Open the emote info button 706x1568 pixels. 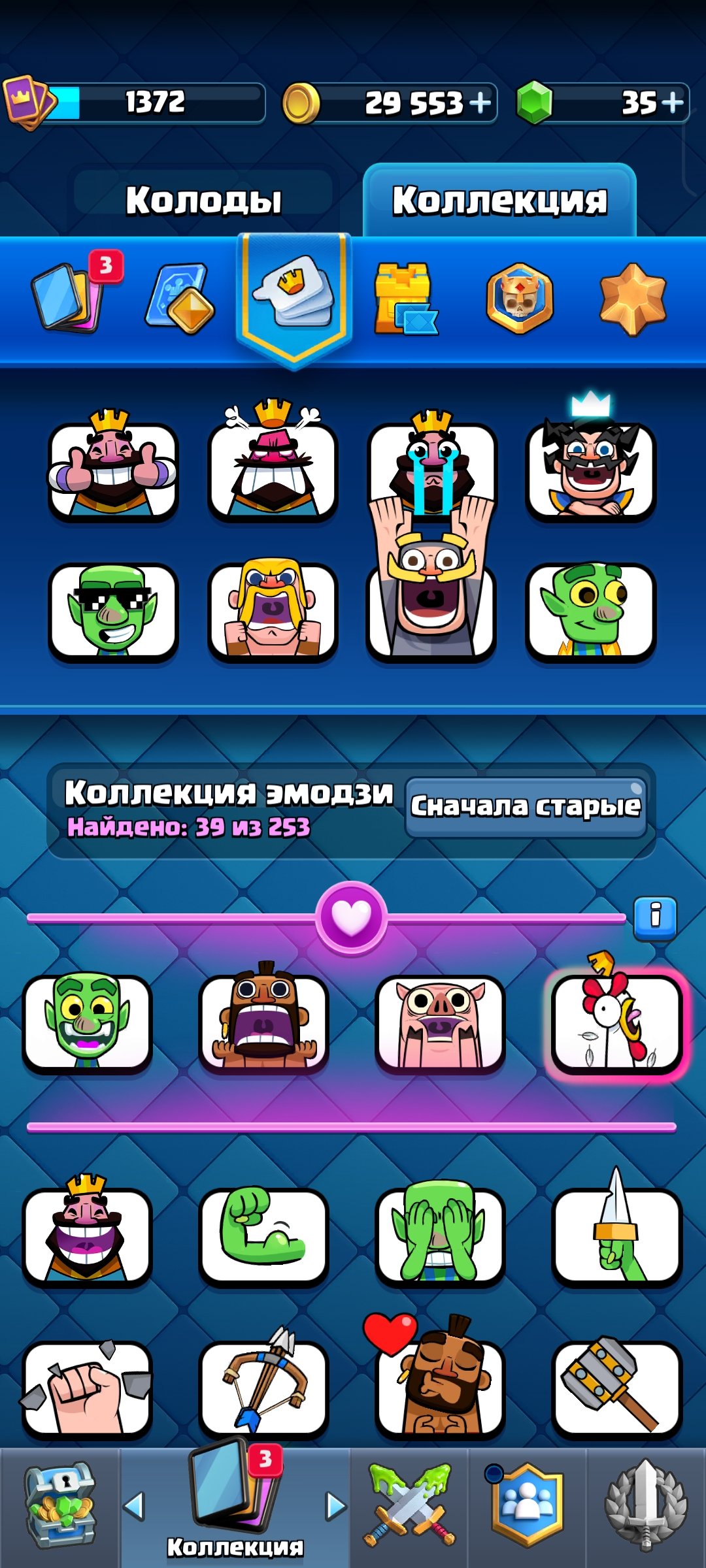point(655,918)
